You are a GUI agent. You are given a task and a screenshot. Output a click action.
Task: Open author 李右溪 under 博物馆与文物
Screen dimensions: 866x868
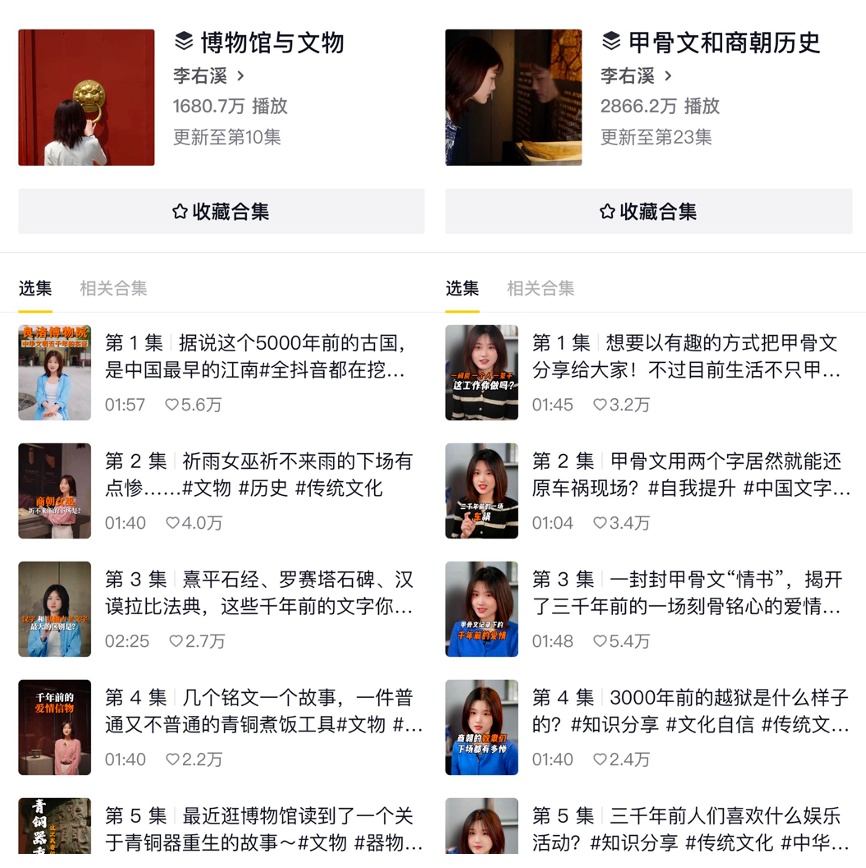208,76
